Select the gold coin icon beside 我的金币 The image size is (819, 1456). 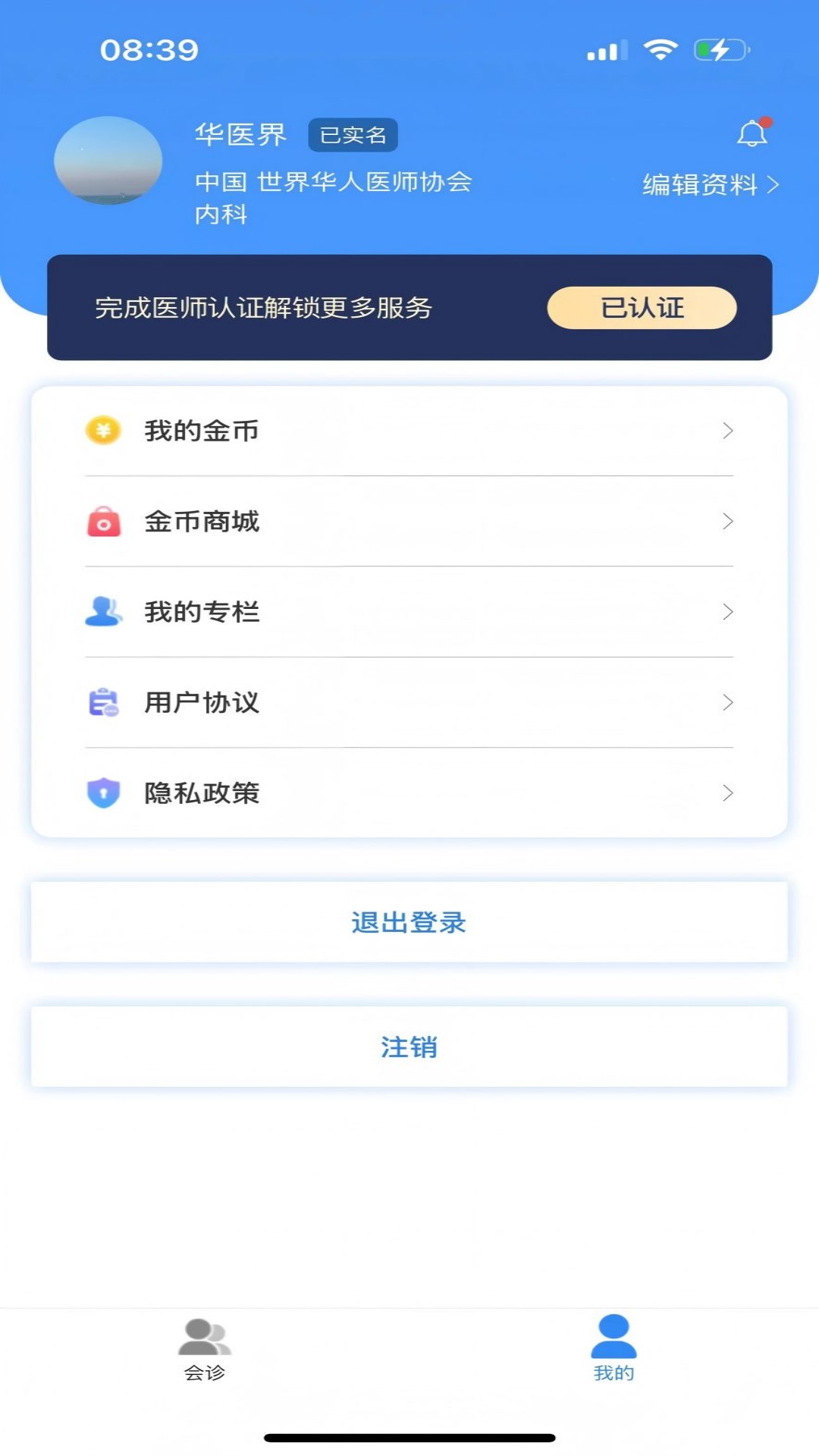103,430
